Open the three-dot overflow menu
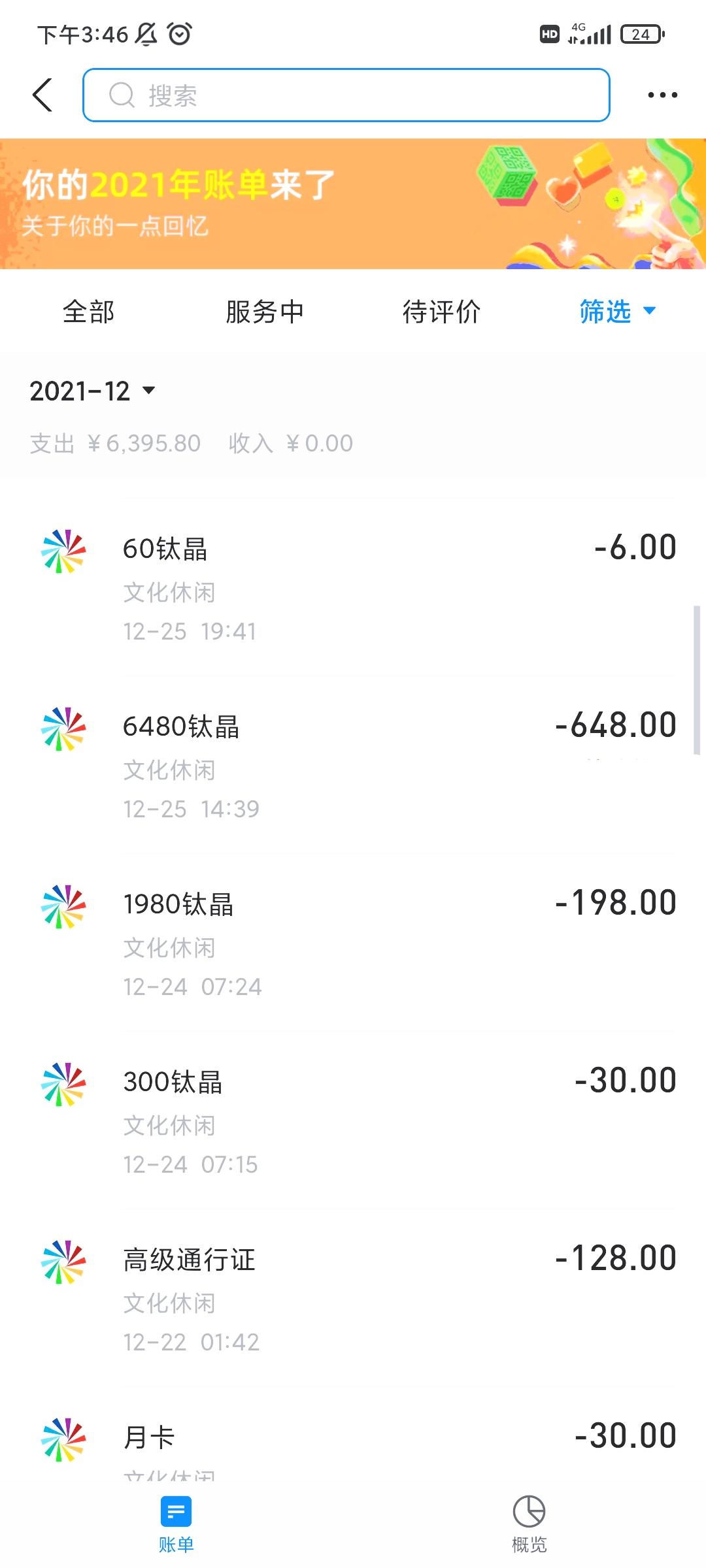The height and width of the screenshot is (1568, 706). tap(662, 95)
